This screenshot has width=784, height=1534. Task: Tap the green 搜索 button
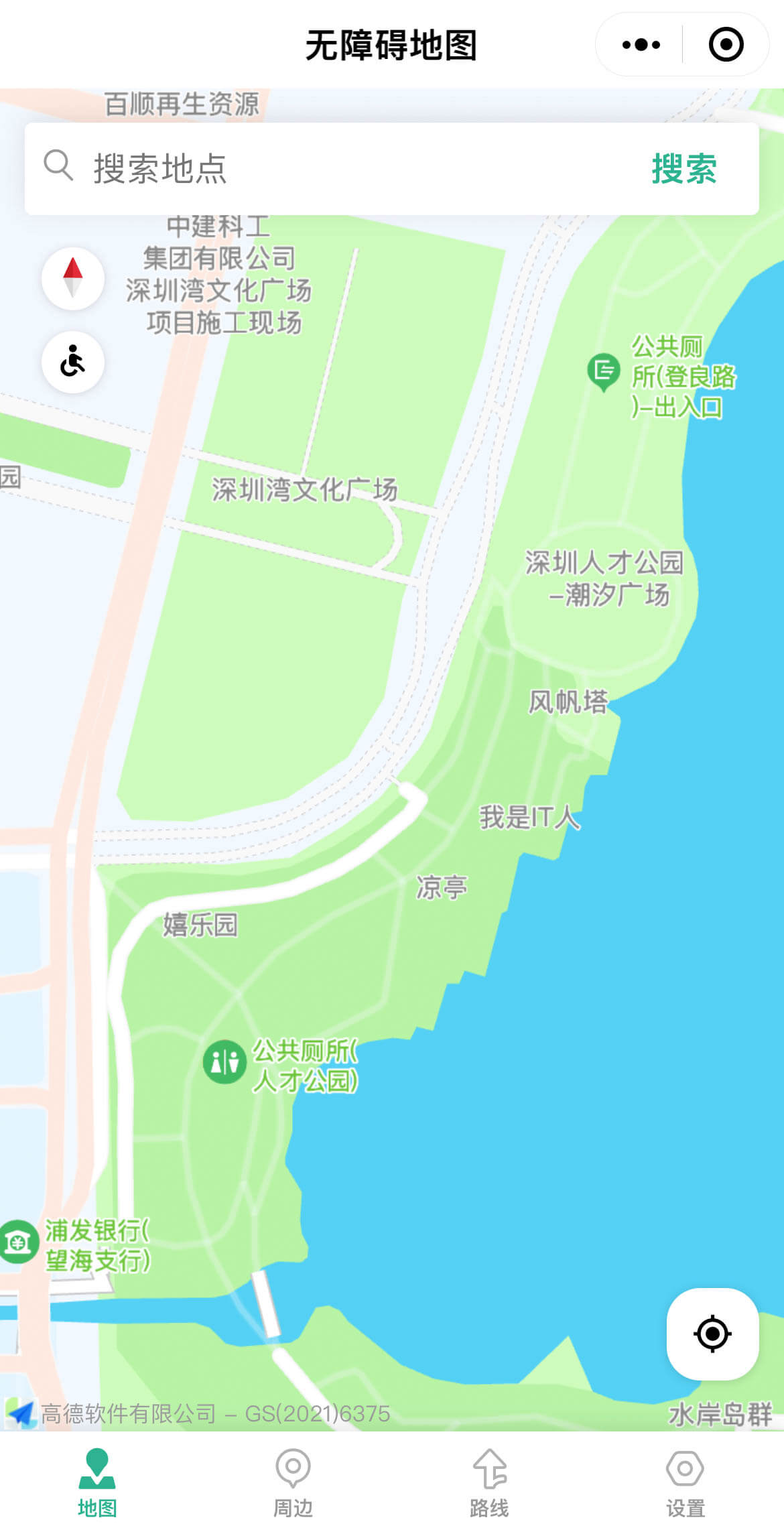point(684,168)
